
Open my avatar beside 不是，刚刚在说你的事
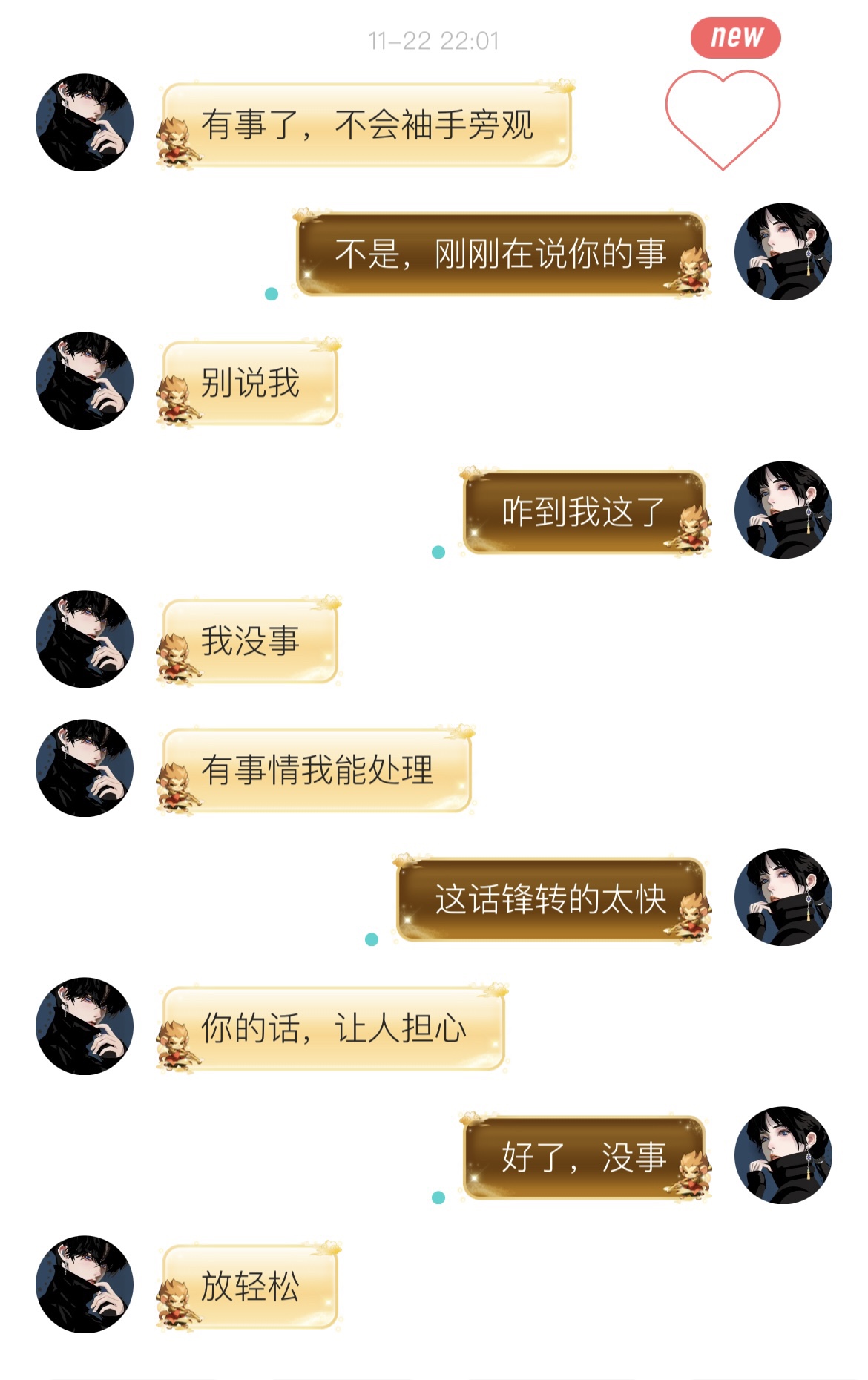(x=783, y=252)
